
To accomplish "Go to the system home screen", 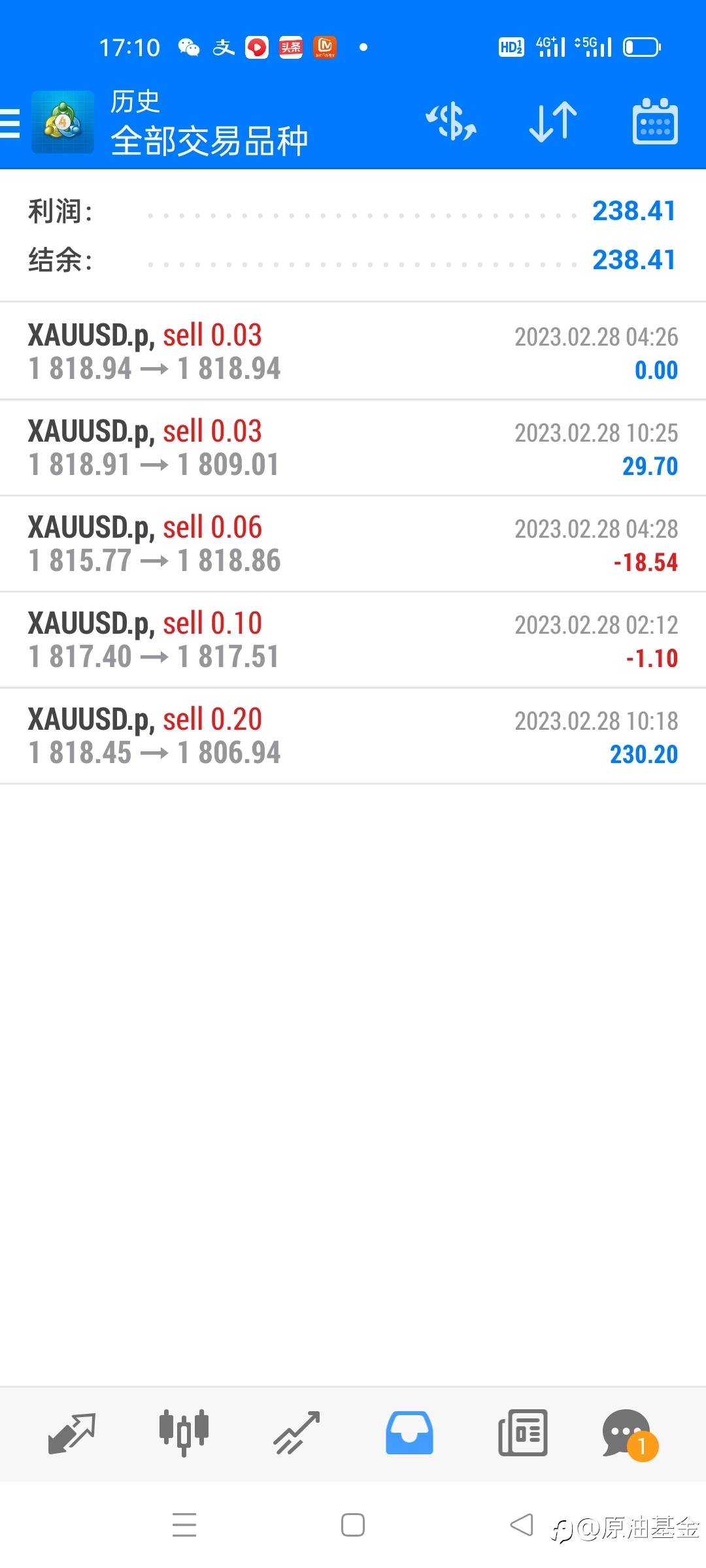I will 353,1526.
